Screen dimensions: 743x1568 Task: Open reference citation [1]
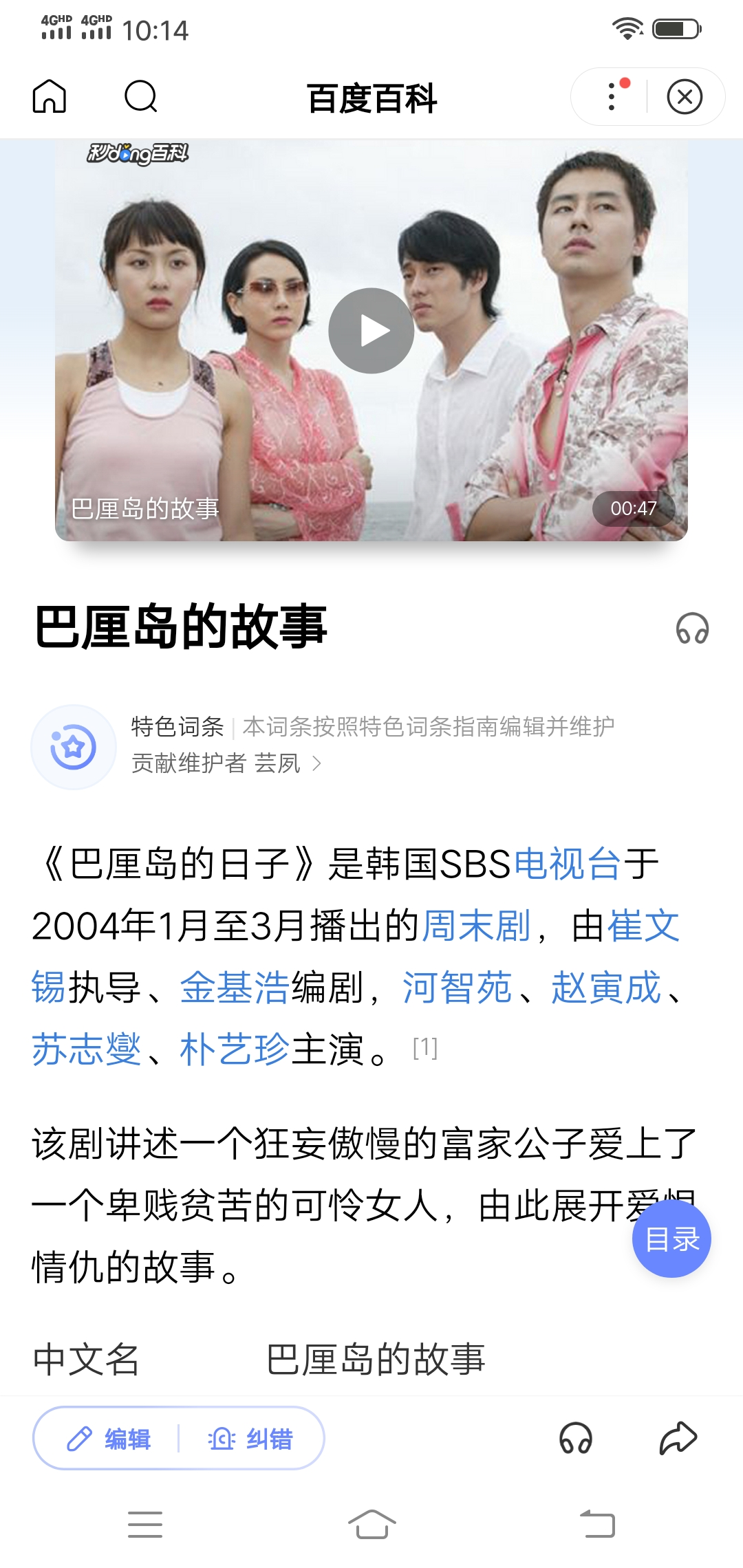click(425, 1047)
